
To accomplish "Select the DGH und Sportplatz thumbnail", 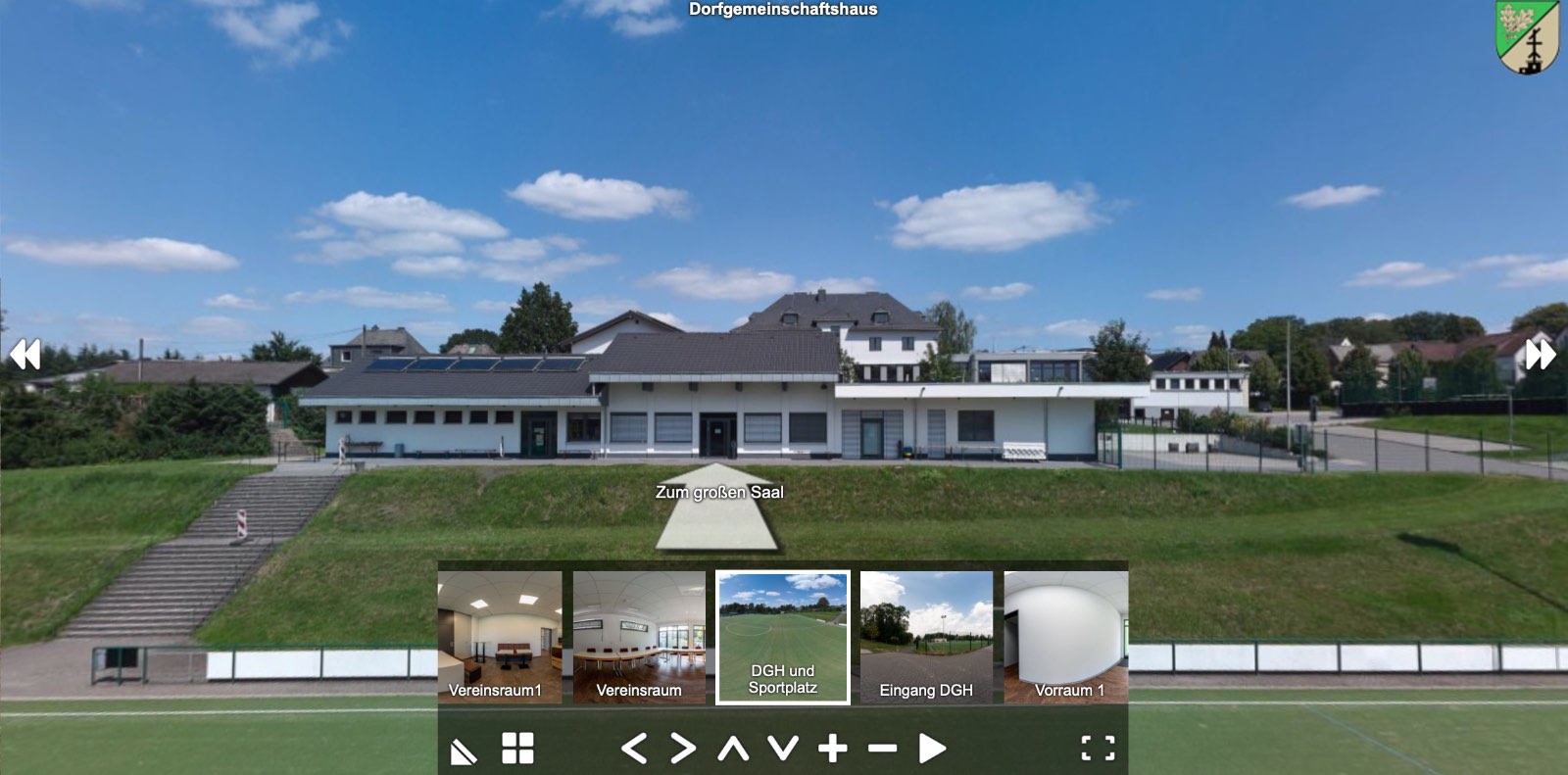I will (x=782, y=637).
